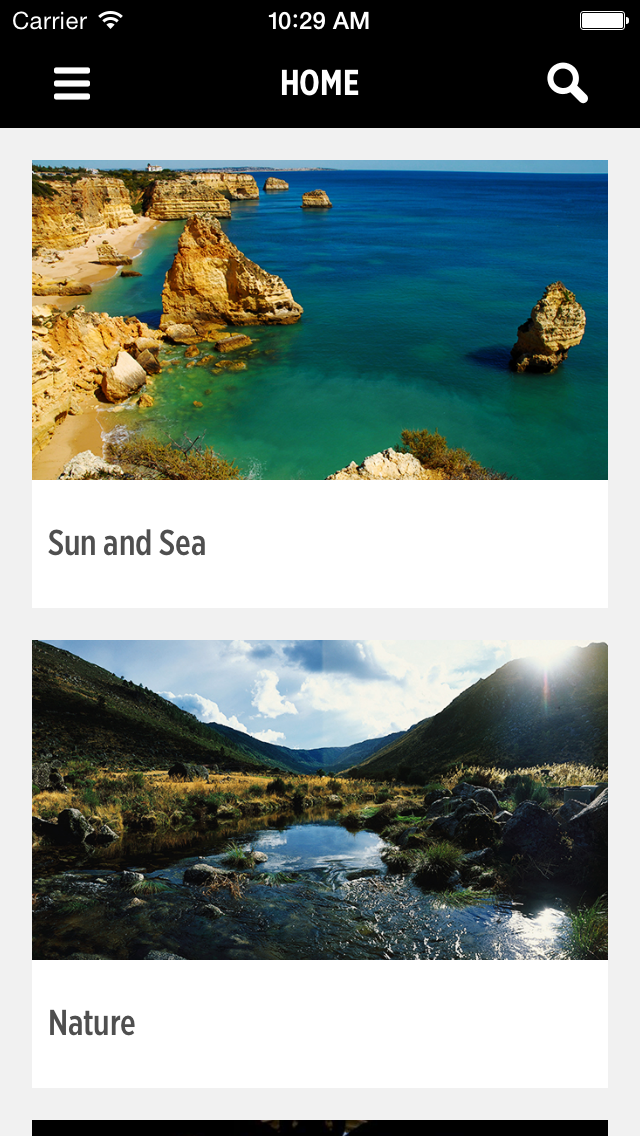This screenshot has width=640, height=1136.
Task: Open the search magnifier icon
Action: [x=567, y=83]
